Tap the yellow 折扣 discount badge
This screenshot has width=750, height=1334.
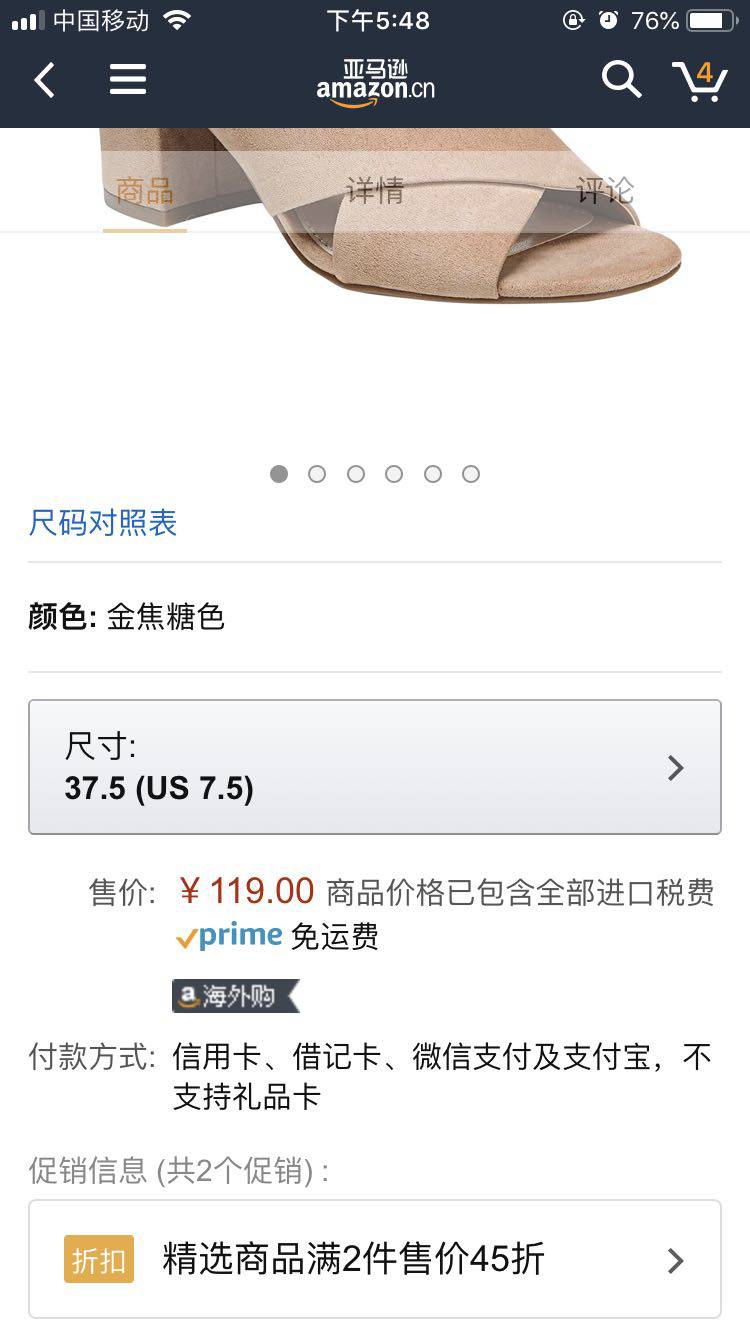[x=98, y=1260]
